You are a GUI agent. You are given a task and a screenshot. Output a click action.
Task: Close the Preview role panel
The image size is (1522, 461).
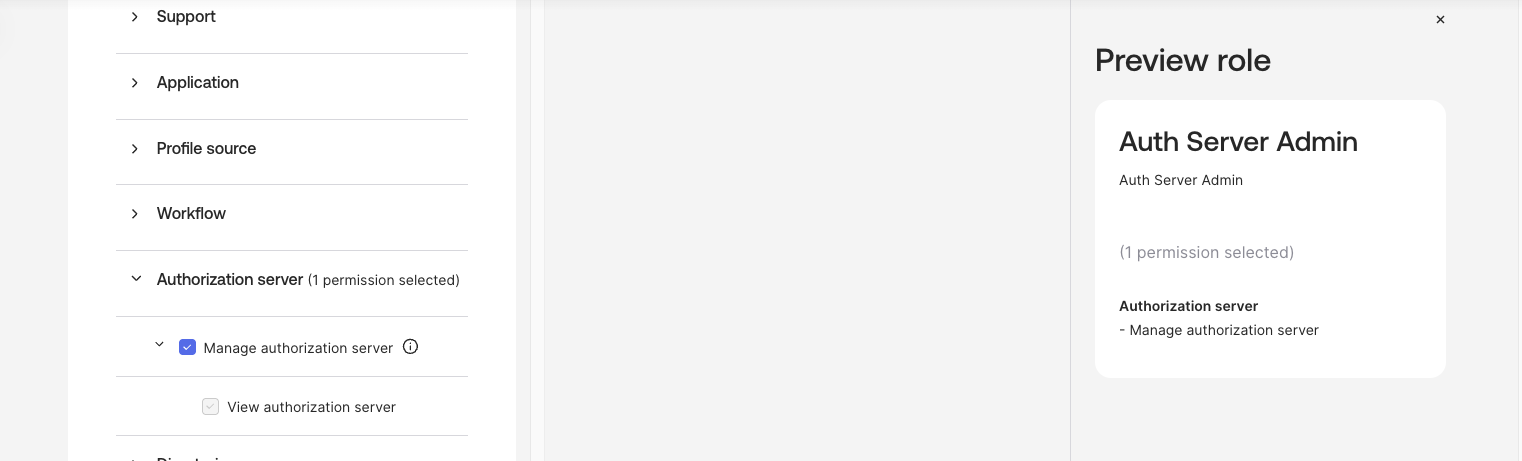point(1440,20)
